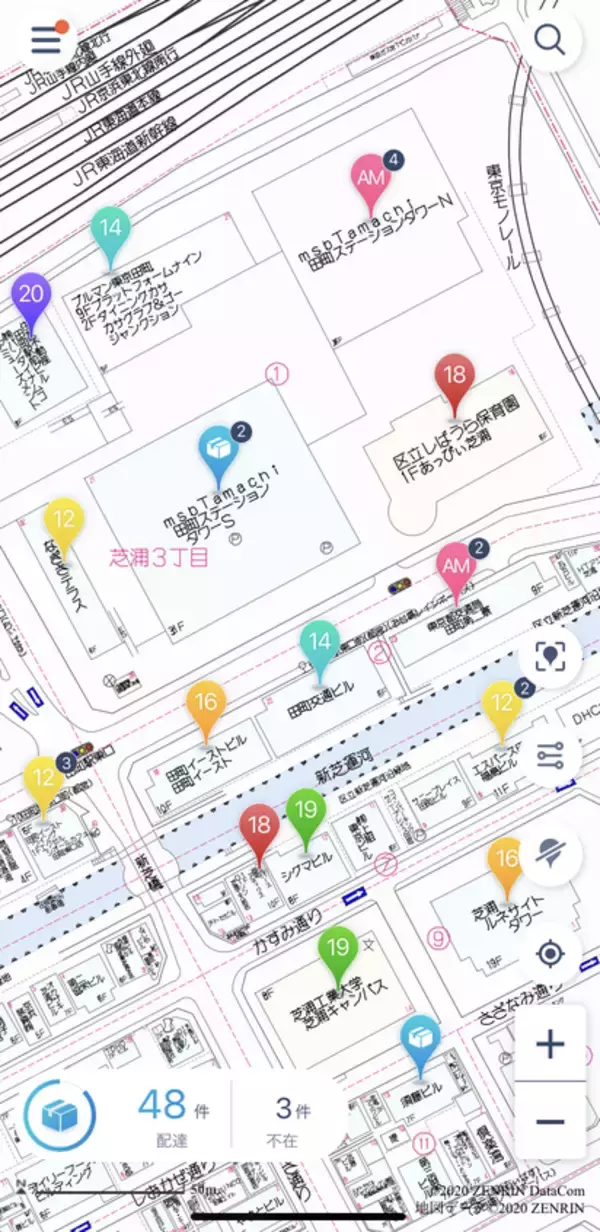The image size is (600, 1232).
Task: Open the map search
Action: click(x=549, y=40)
